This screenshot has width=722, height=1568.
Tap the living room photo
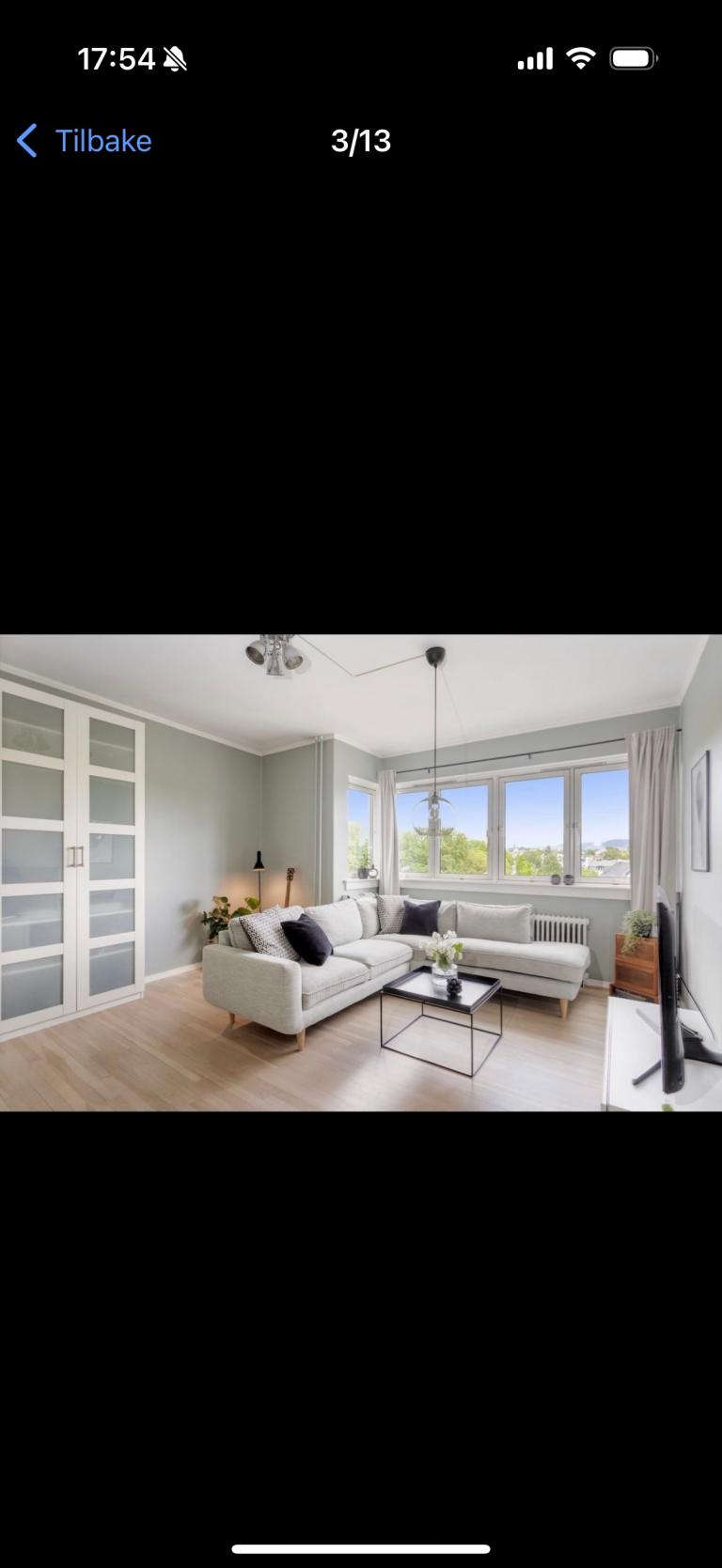point(361,872)
